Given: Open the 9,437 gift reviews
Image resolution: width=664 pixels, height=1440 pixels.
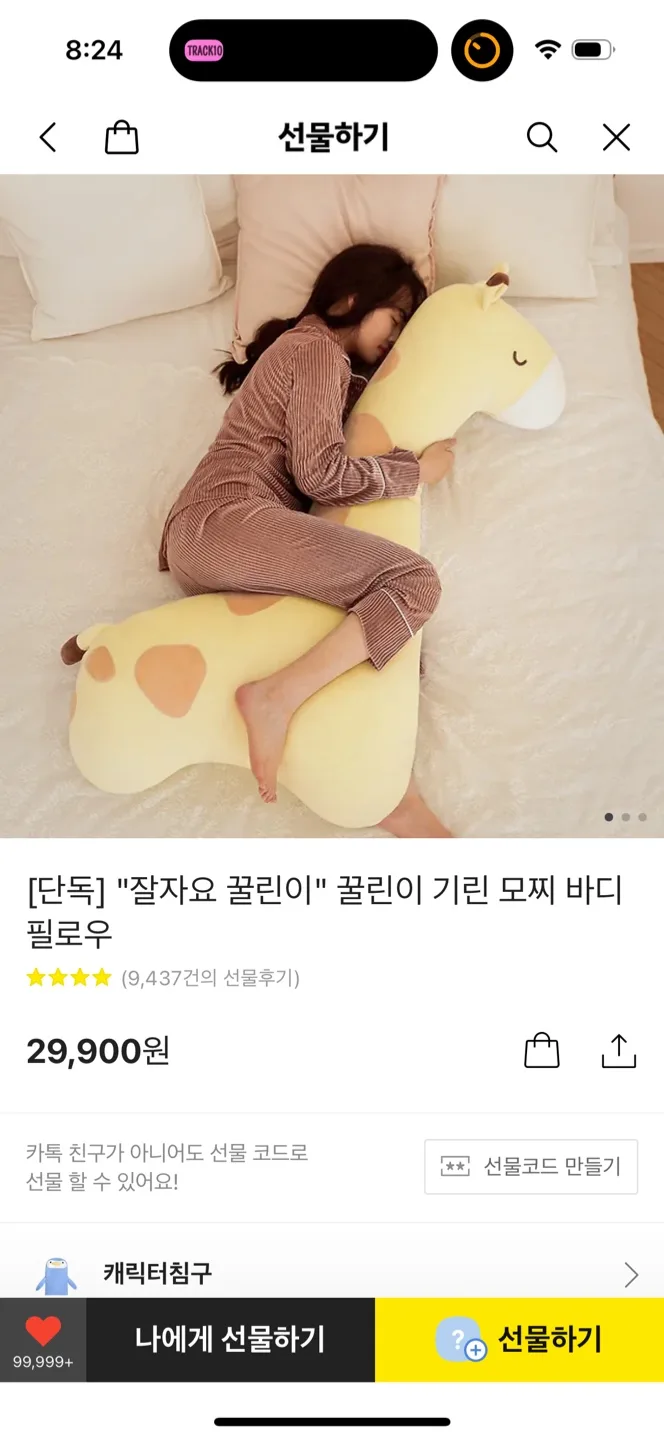Looking at the screenshot, I should [210, 978].
